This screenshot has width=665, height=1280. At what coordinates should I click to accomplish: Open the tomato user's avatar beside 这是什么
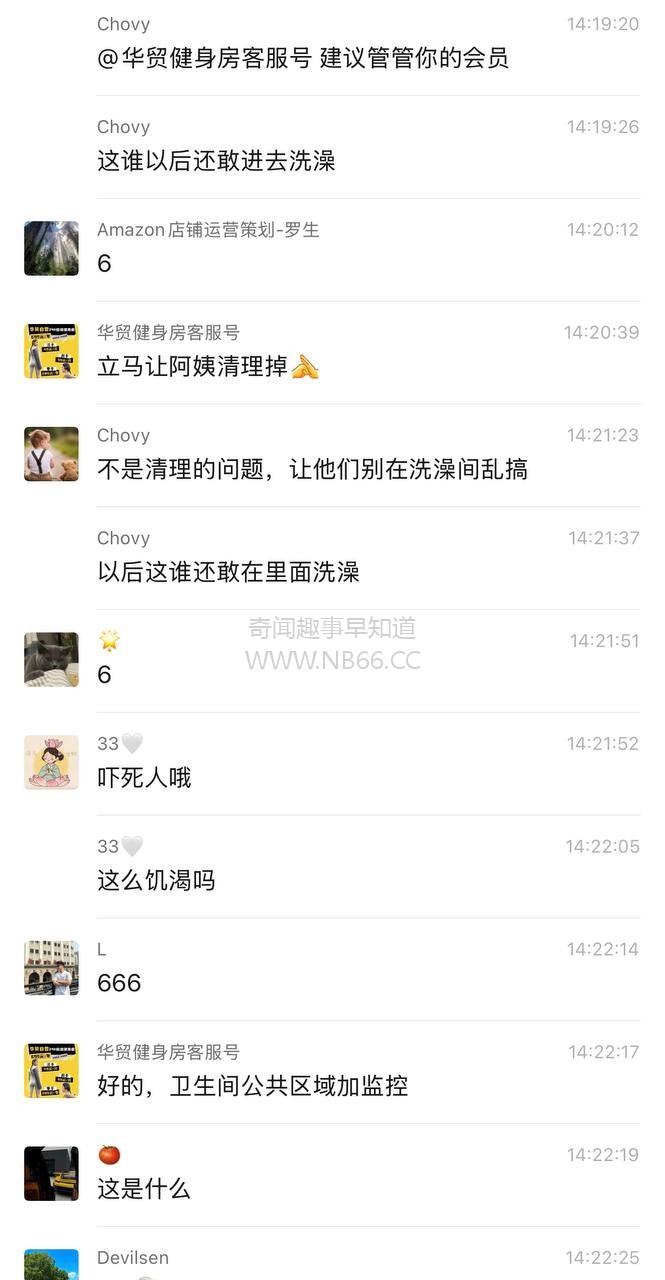(51, 1173)
